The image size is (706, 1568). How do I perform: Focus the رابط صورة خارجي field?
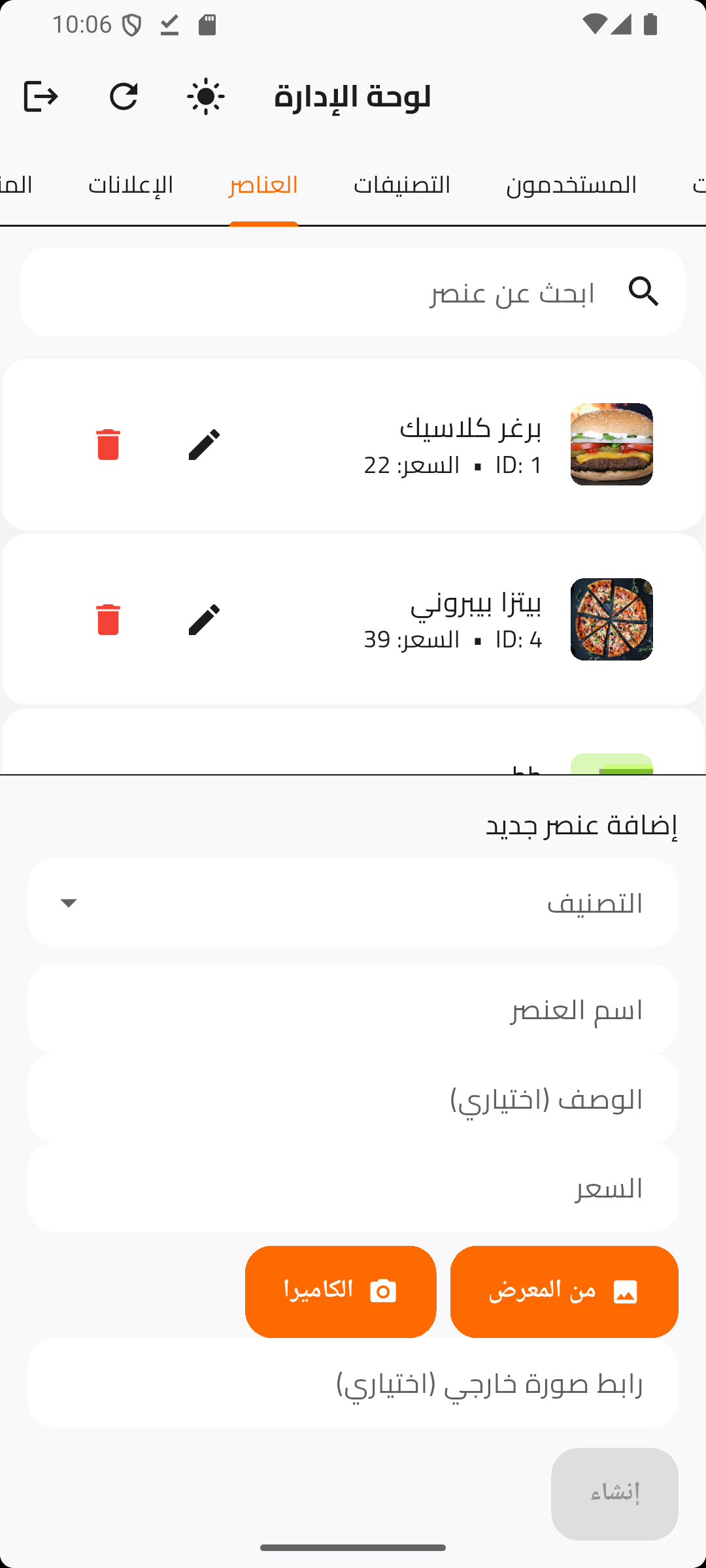tap(353, 1383)
